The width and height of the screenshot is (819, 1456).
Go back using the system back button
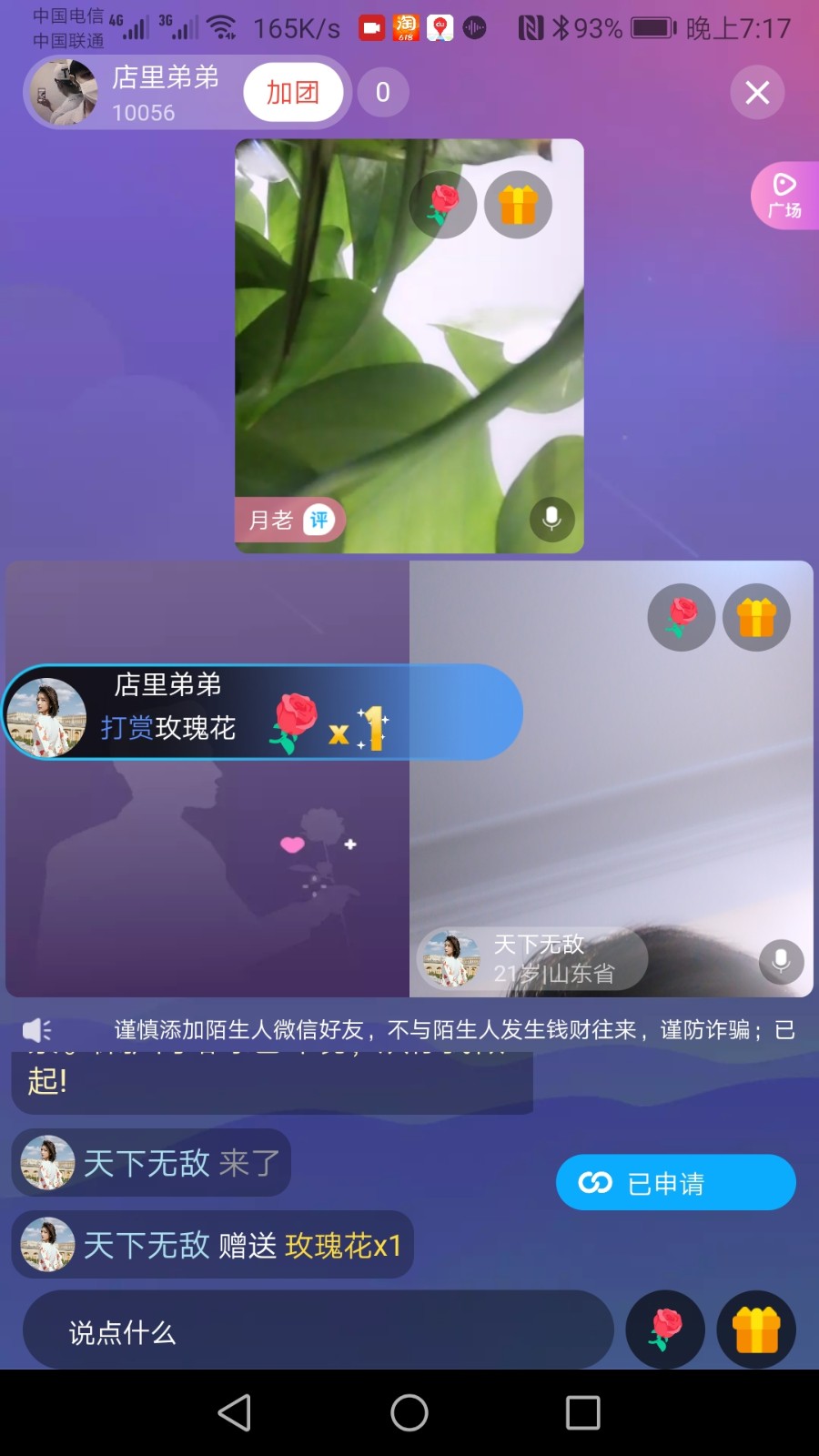(235, 1412)
